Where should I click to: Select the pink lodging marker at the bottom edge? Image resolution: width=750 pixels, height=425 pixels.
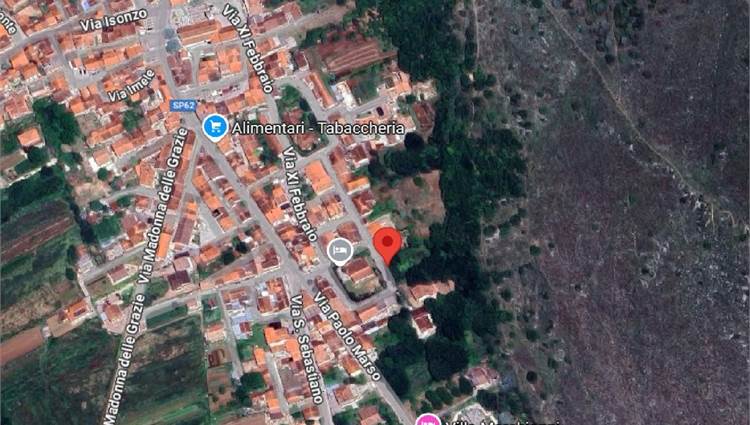(x=428, y=420)
